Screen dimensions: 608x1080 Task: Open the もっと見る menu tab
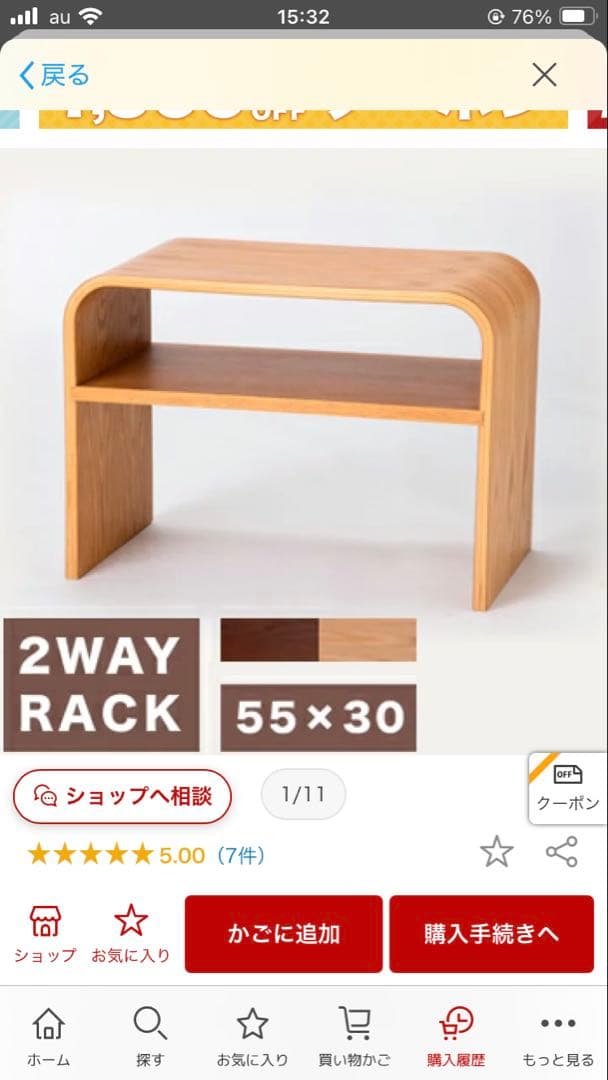tap(558, 1037)
